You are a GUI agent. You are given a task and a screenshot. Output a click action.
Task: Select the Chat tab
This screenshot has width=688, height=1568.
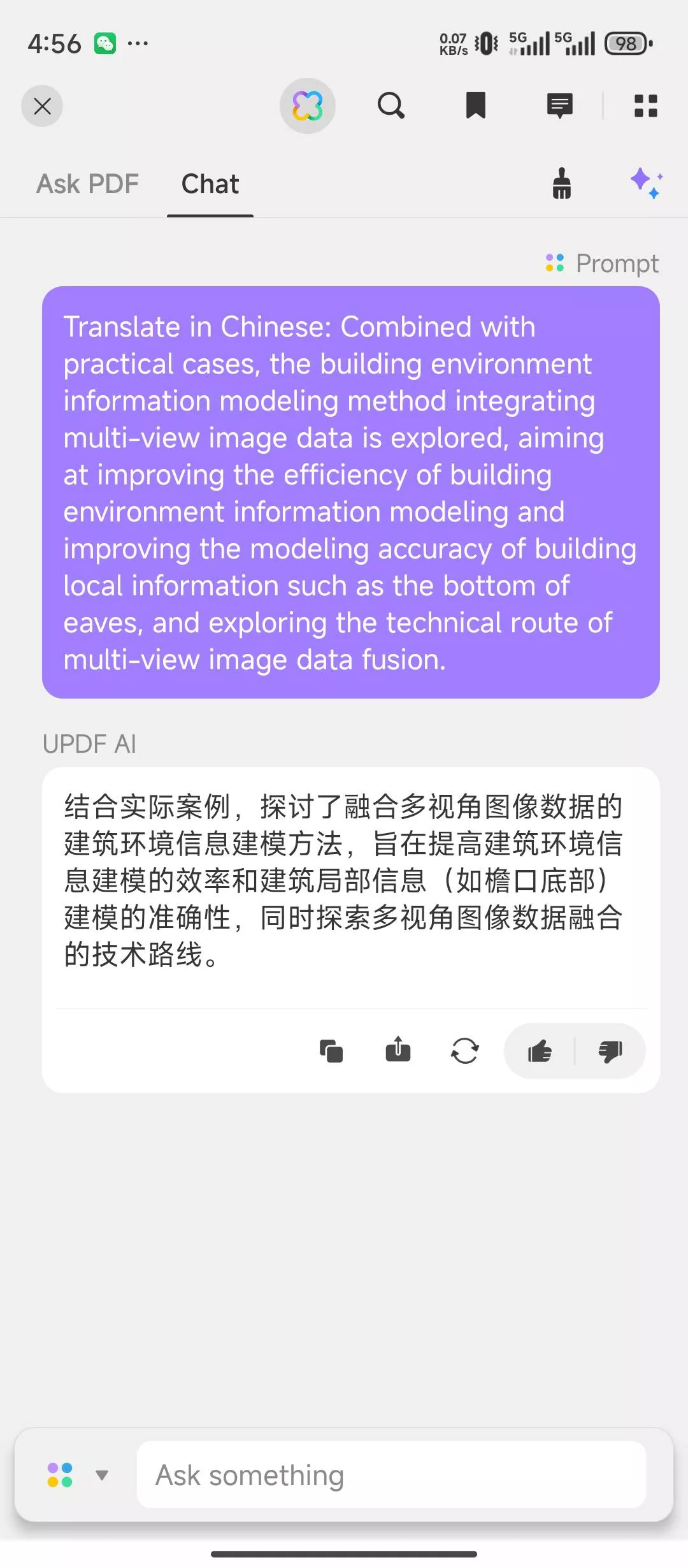[210, 184]
